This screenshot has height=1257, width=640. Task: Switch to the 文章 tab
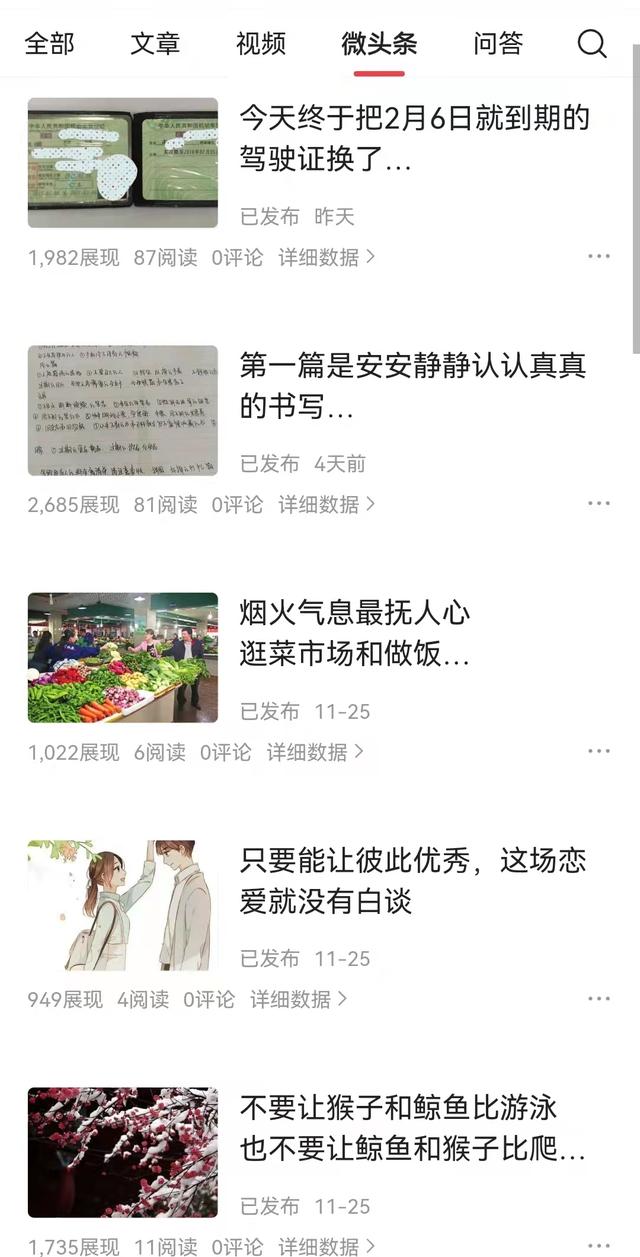(x=155, y=44)
